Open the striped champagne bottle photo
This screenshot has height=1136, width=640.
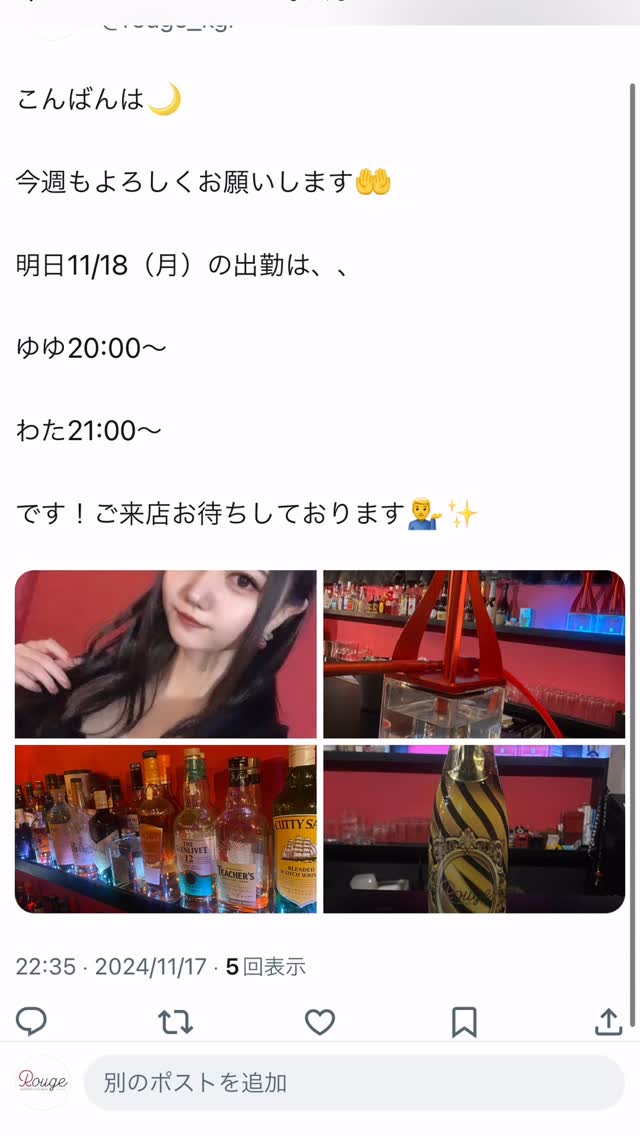click(x=473, y=828)
